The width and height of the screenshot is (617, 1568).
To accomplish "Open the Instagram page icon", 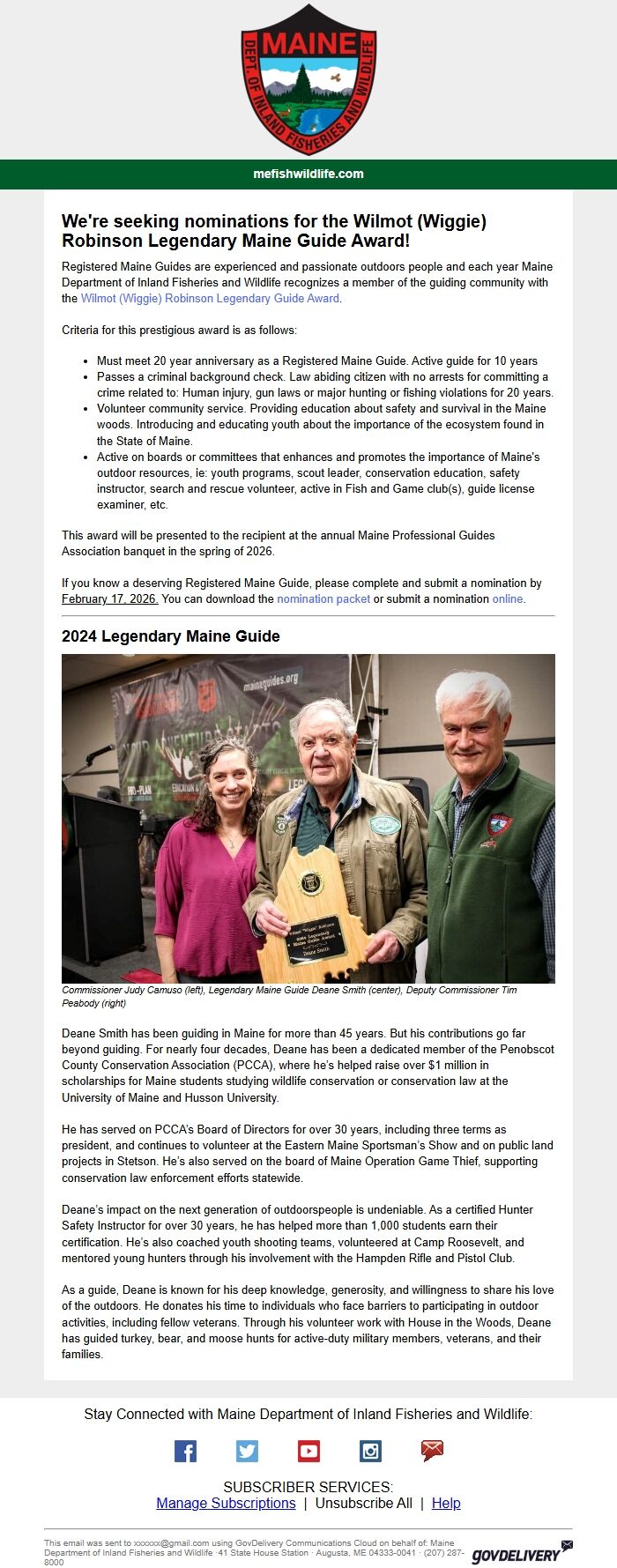I will click(370, 1451).
